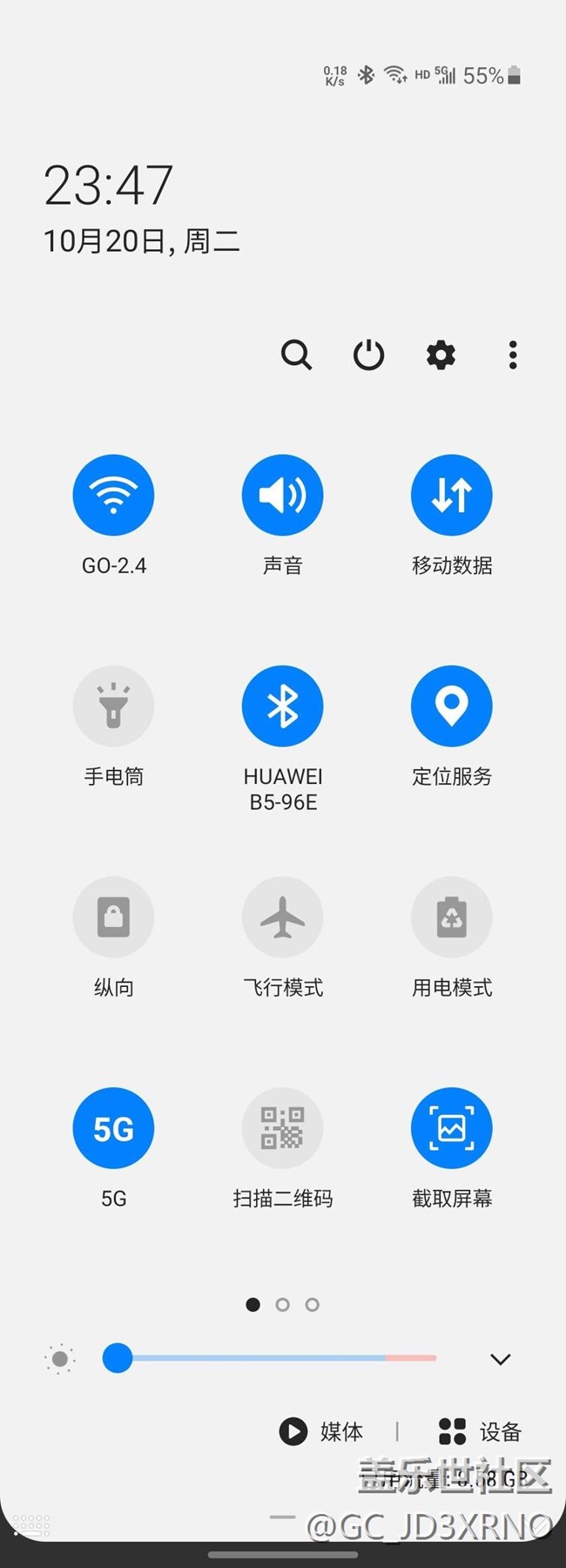Disable 定位服务 location services
Screen dimensions: 566x1568
coord(451,706)
